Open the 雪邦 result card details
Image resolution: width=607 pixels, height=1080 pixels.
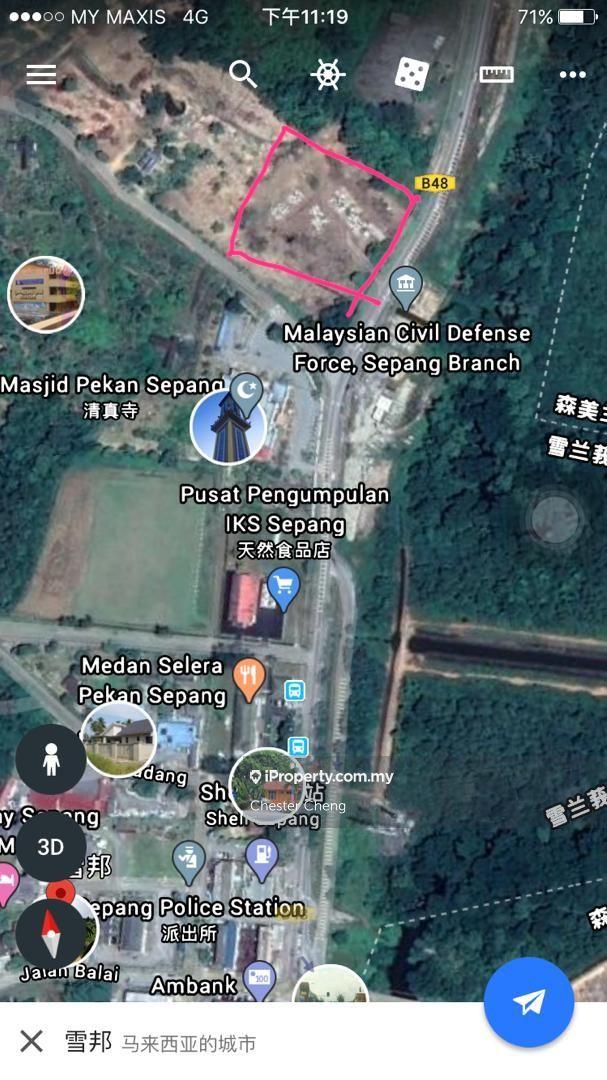(x=250, y=1042)
